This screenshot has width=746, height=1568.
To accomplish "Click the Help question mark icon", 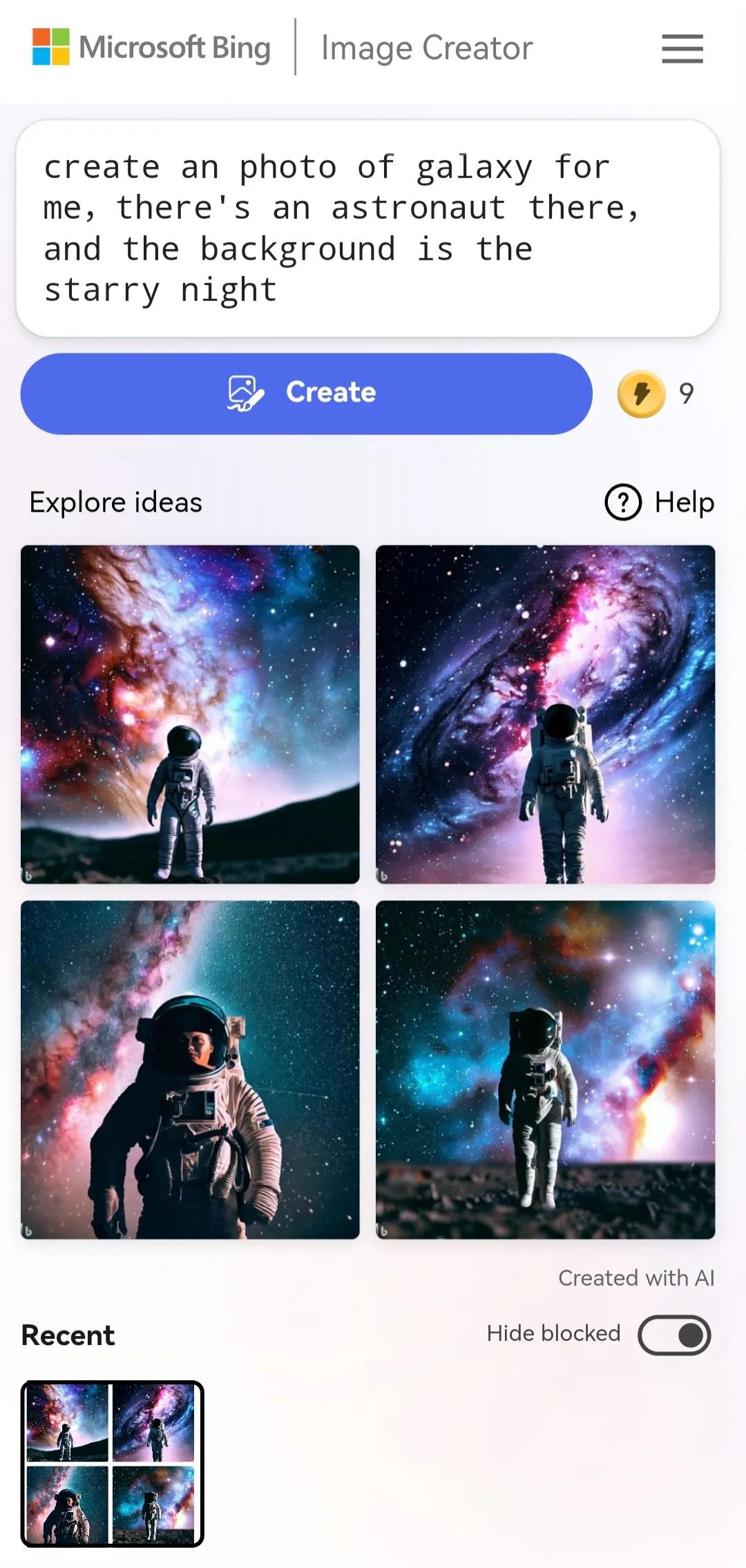I will 622,503.
